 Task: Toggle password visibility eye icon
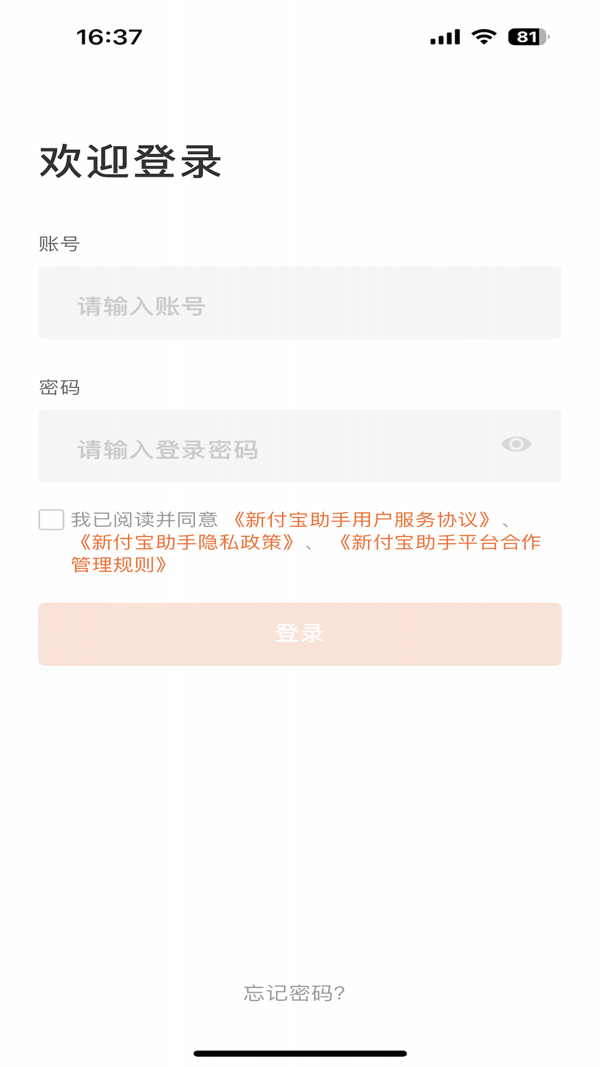tap(516, 444)
